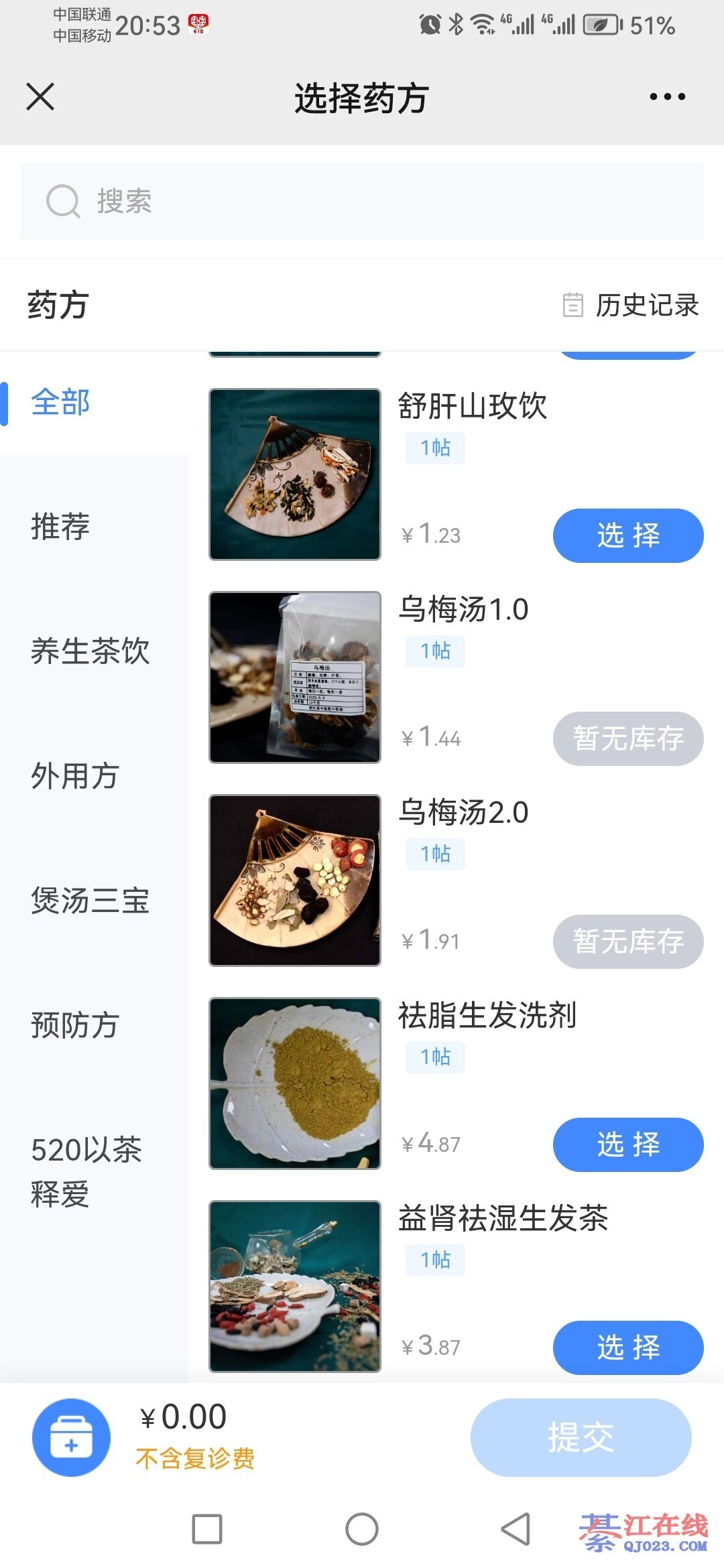The image size is (724, 1568).
Task: Tap 选择 for 益肾祛湿生发茶
Action: click(628, 1348)
